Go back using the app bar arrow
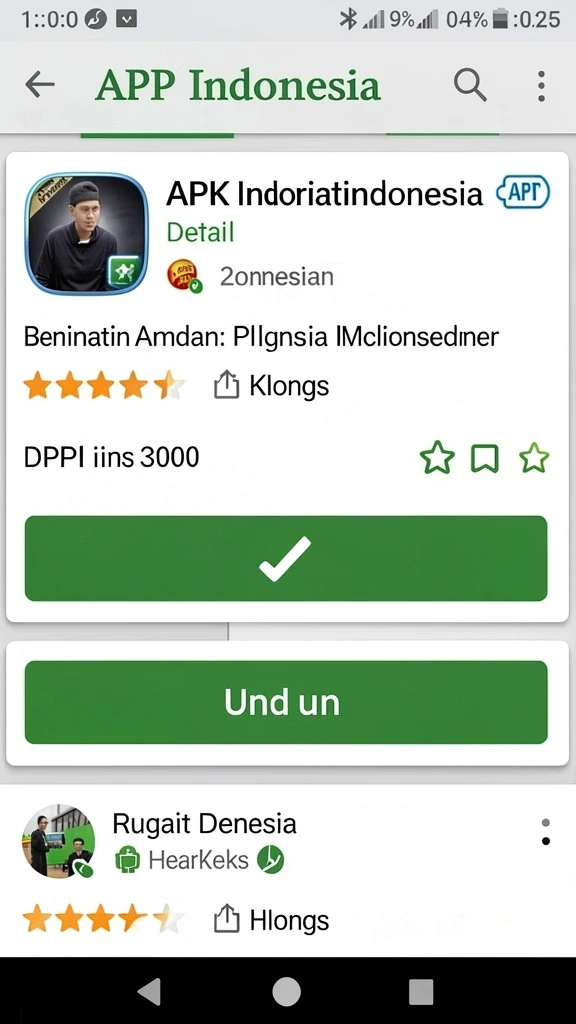The image size is (576, 1024). [x=40, y=85]
